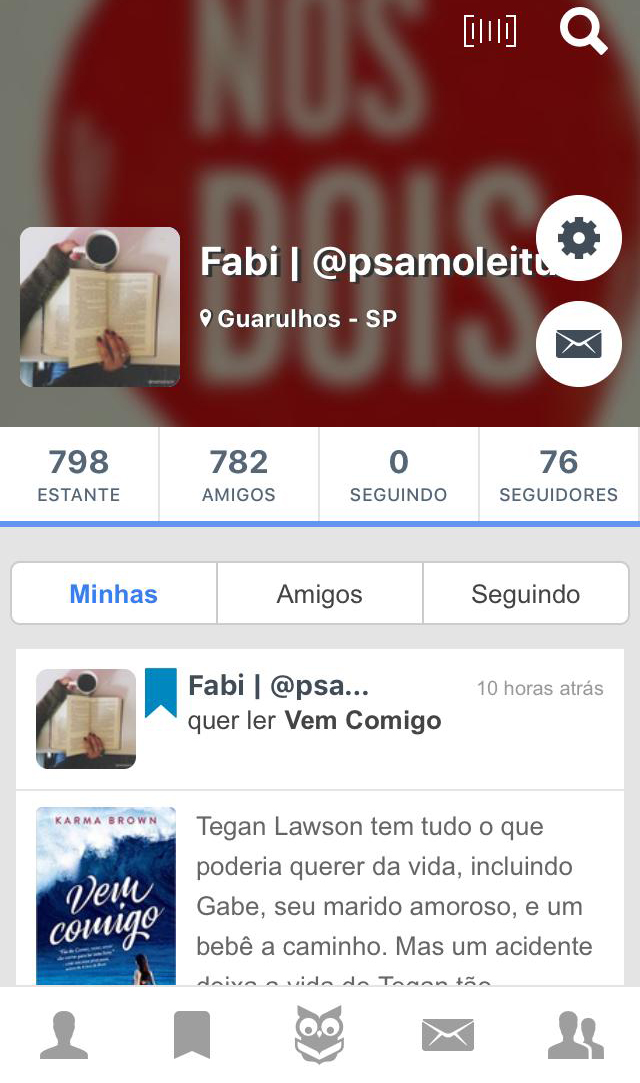
Task: Tap Fabi's large profile picture
Action: (x=100, y=307)
